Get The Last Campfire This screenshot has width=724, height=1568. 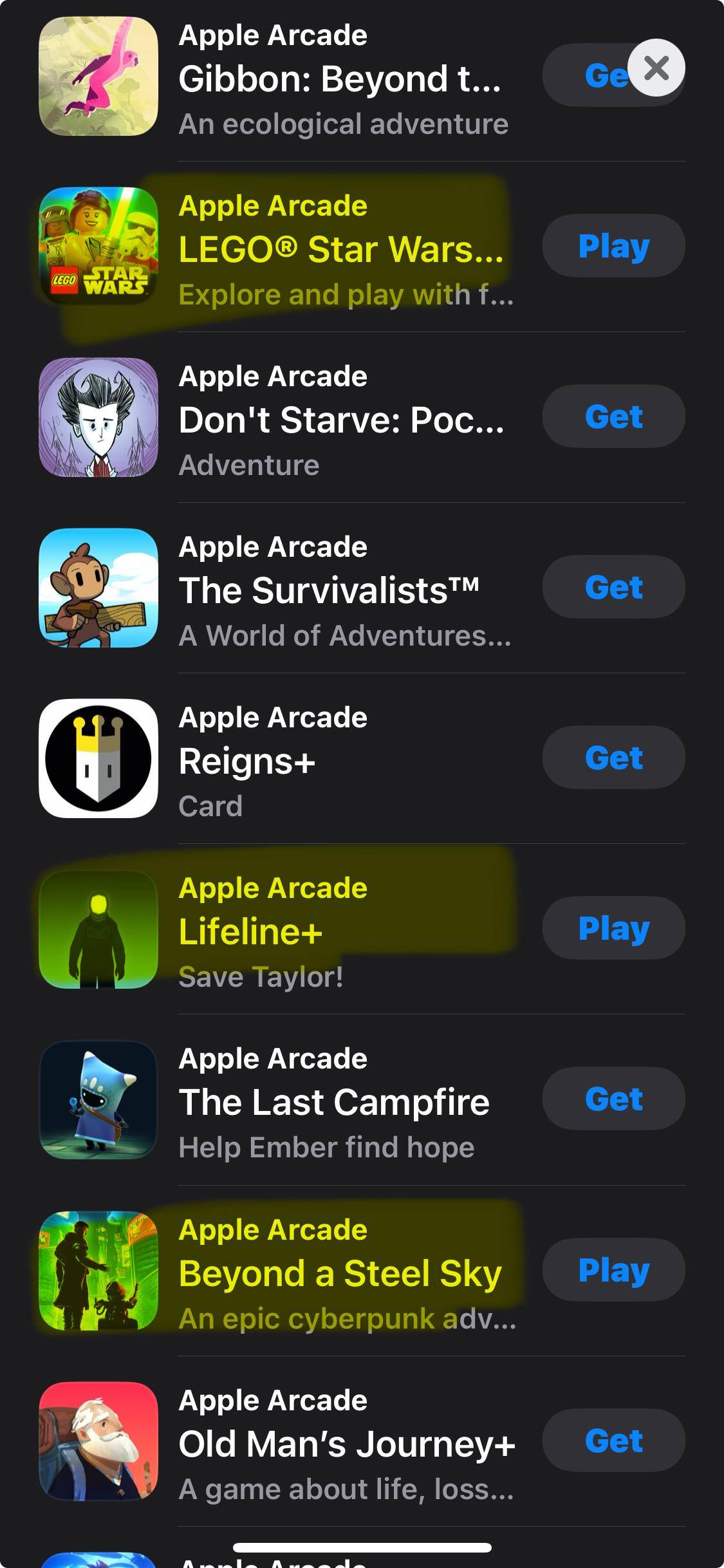613,1099
